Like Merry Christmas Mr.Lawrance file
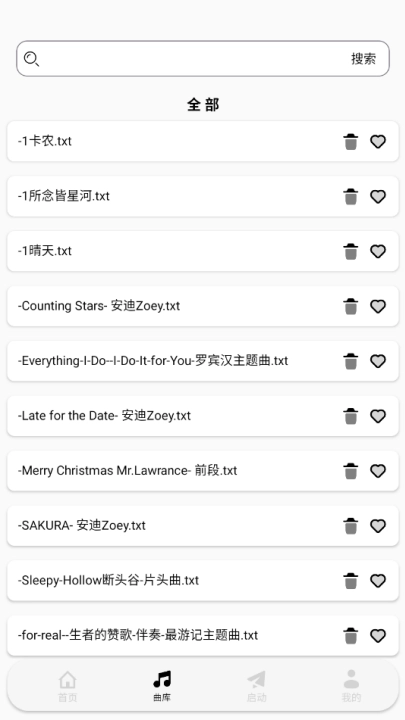 378,471
